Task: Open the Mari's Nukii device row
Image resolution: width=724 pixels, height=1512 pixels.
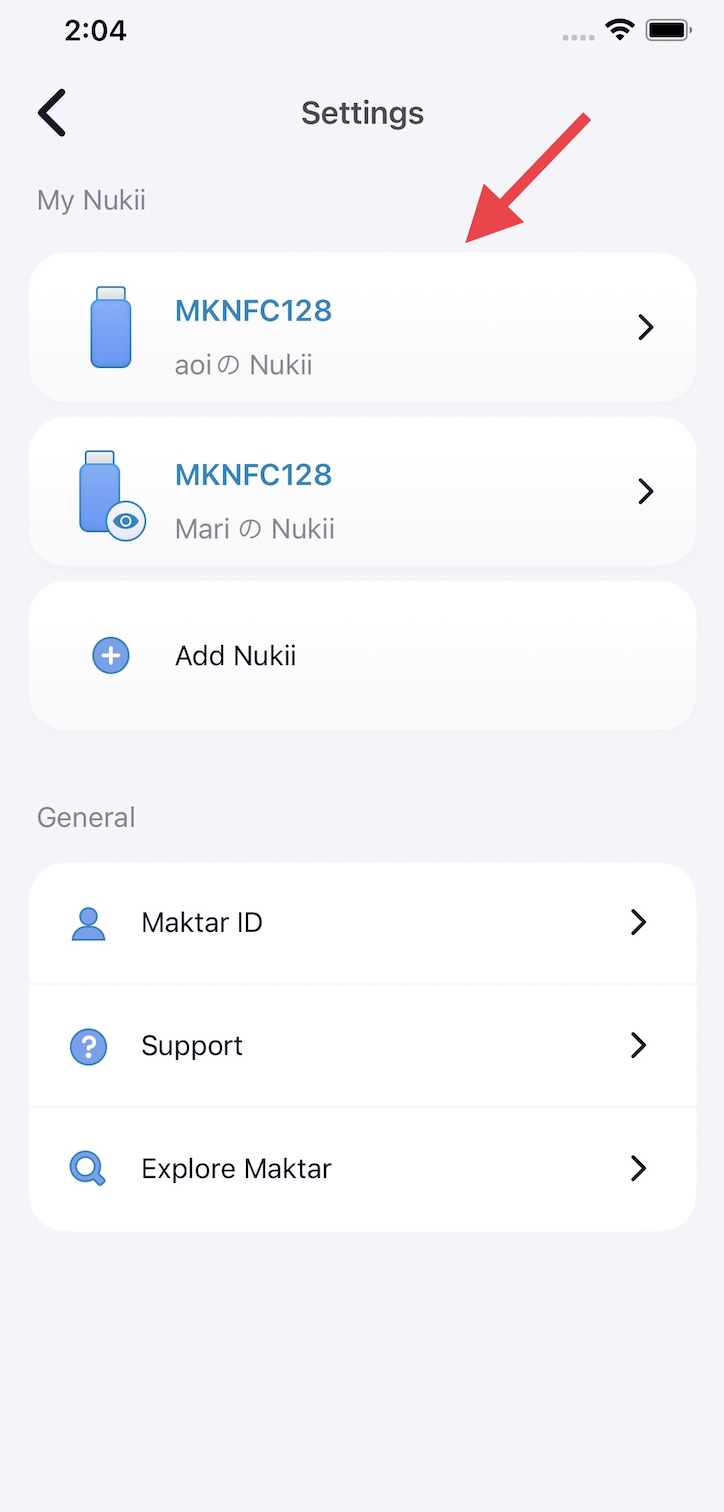Action: [362, 492]
